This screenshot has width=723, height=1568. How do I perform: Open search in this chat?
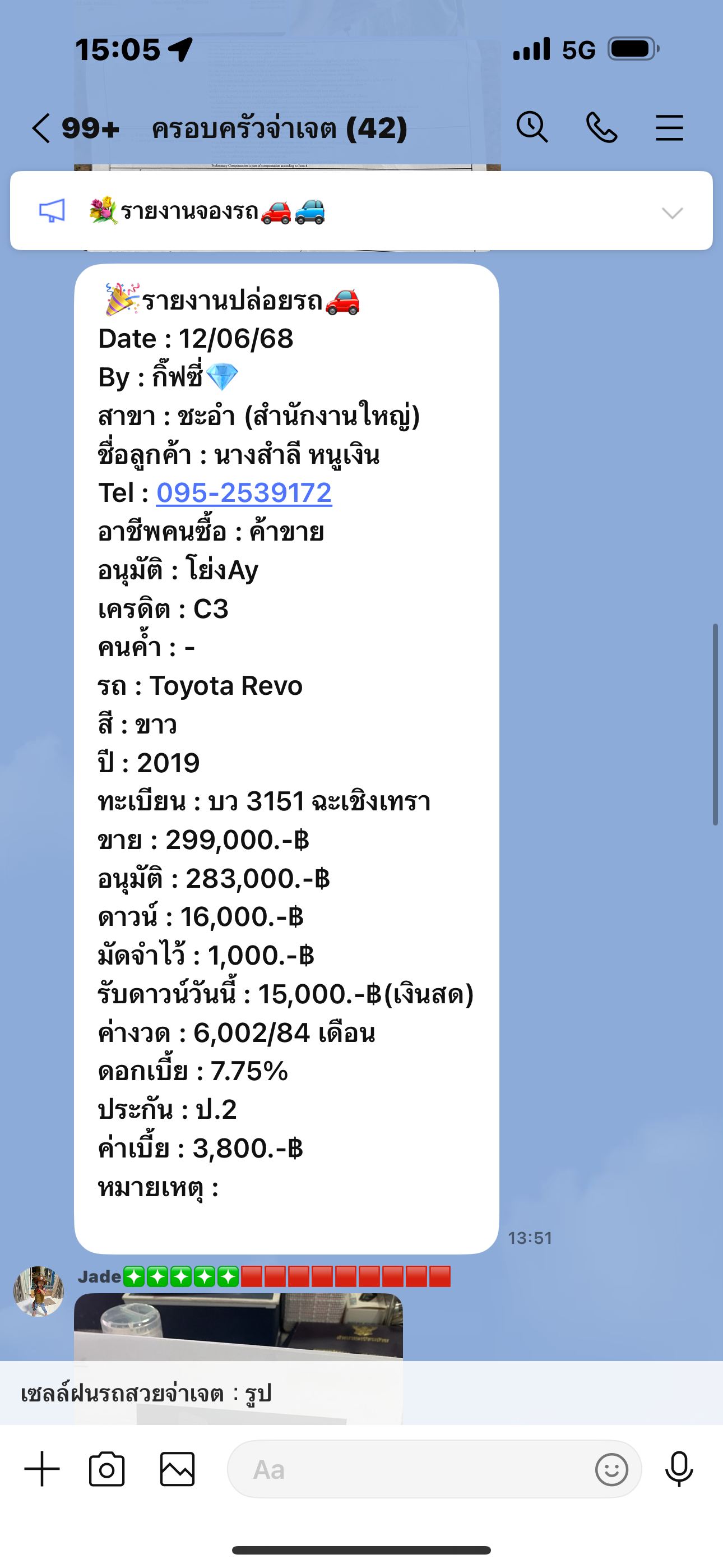(x=532, y=128)
